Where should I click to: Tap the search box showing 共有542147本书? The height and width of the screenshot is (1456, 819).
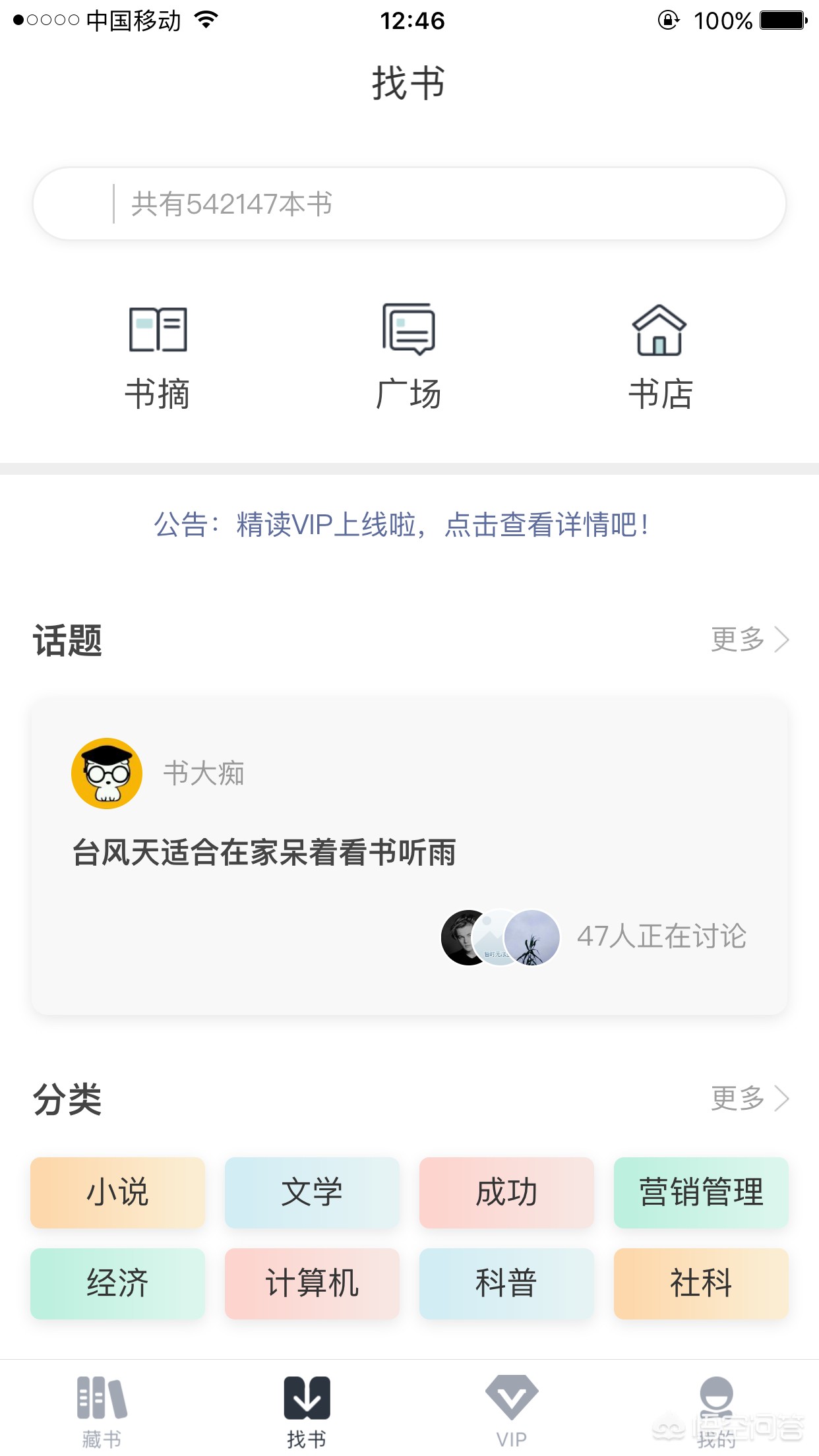tap(409, 204)
